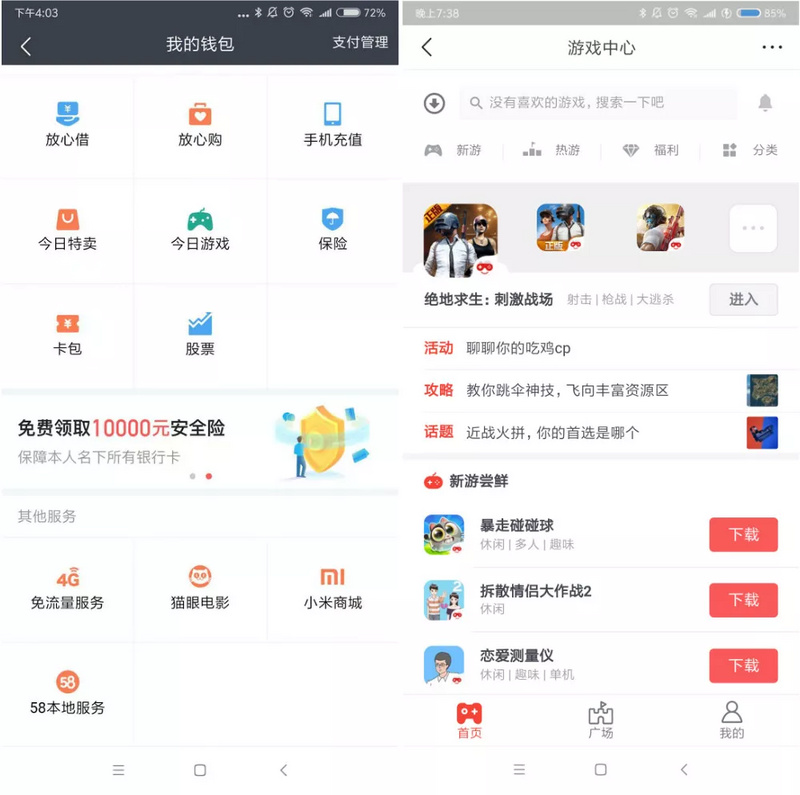
Task: Download 暴走碰碰球
Action: click(743, 534)
